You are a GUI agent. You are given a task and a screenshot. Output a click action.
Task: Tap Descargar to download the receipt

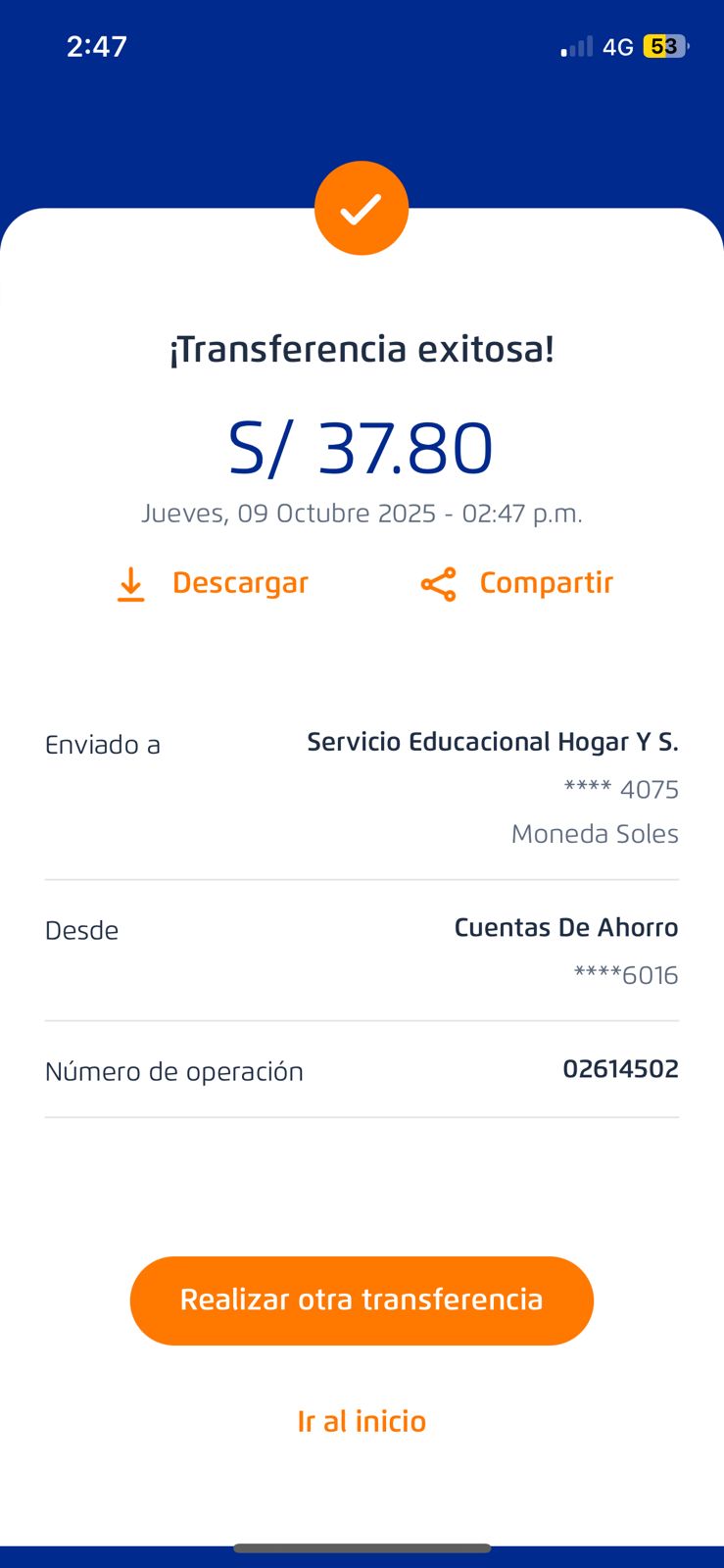coord(213,583)
